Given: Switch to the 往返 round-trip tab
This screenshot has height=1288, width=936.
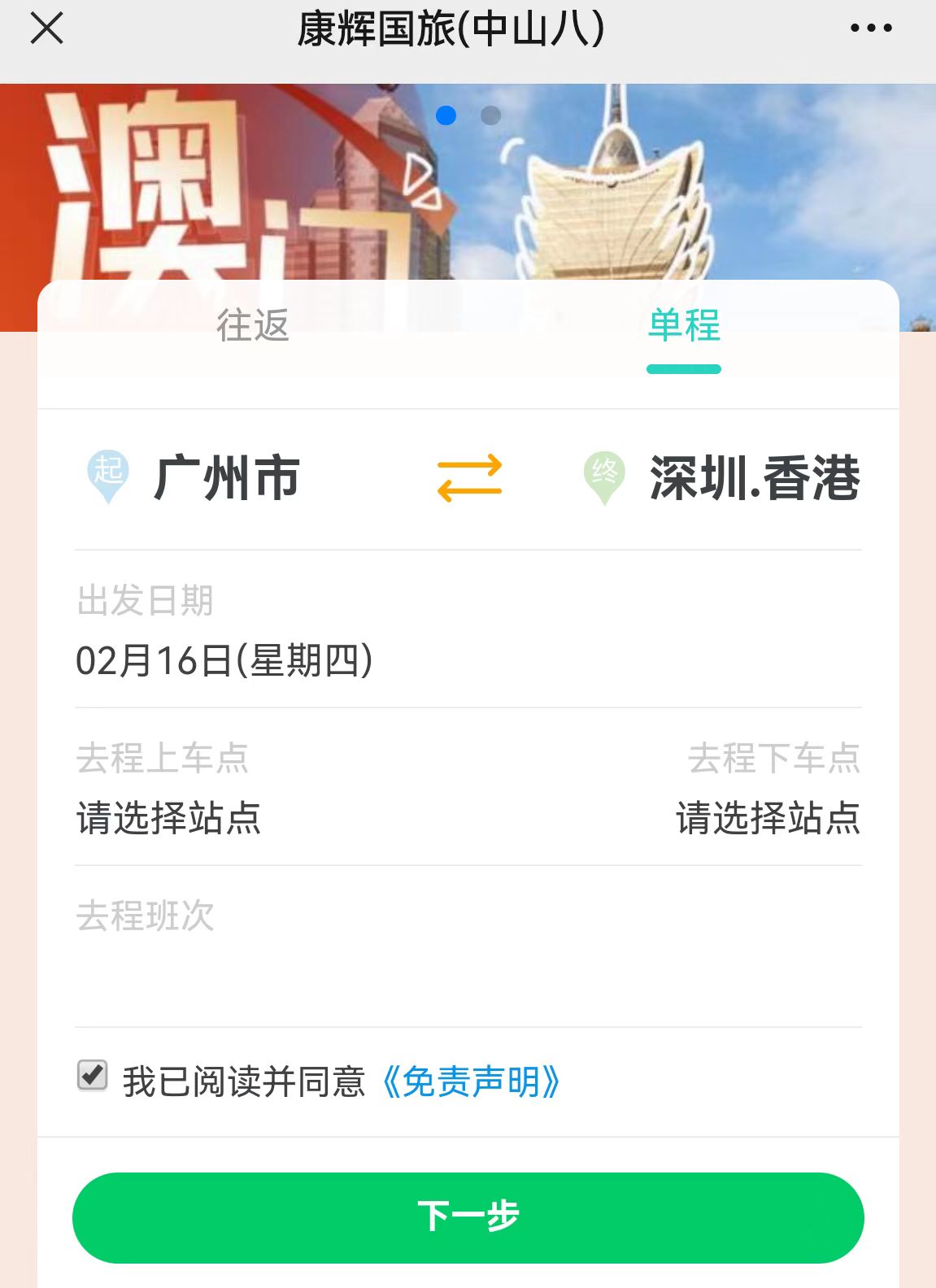Looking at the screenshot, I should click(x=253, y=326).
